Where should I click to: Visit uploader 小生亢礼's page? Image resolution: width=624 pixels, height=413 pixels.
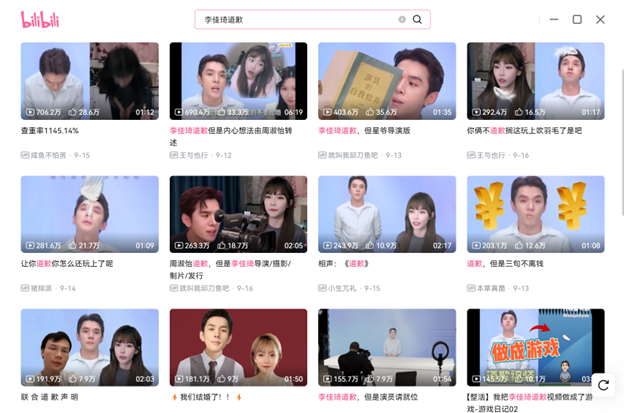343,288
